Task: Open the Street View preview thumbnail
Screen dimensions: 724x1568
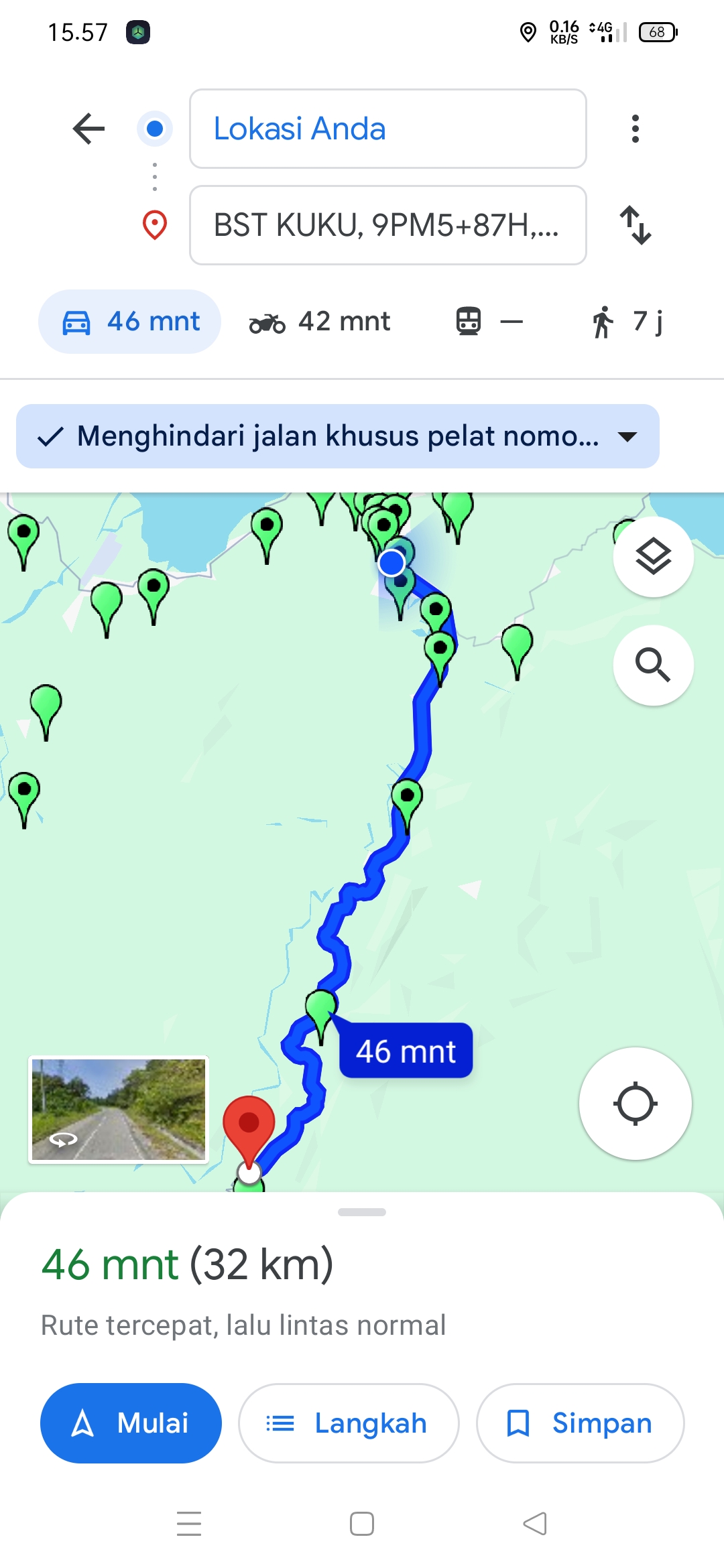Action: 119,1110
